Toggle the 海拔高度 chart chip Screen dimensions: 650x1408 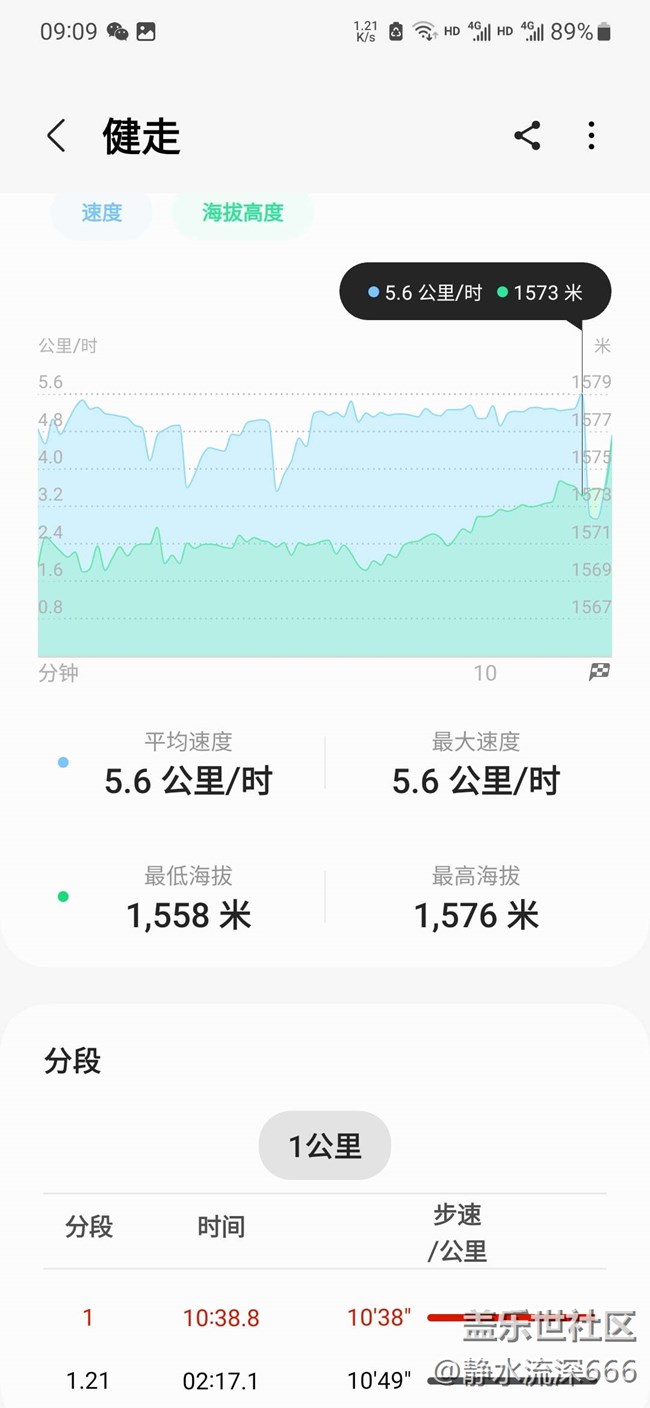click(243, 213)
